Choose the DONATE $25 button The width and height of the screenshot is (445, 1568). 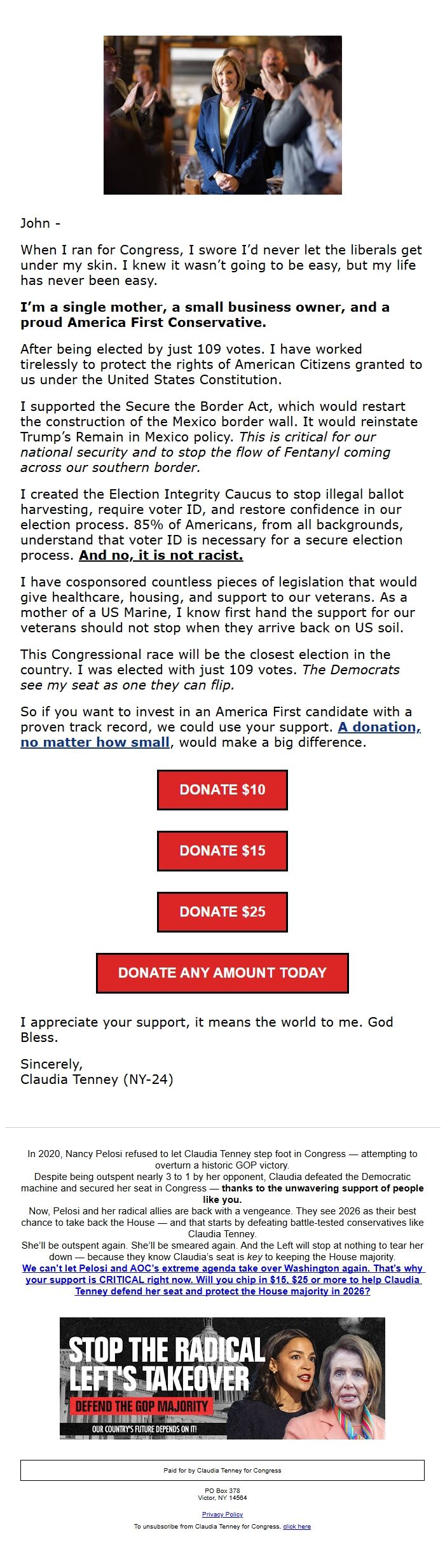222,912
